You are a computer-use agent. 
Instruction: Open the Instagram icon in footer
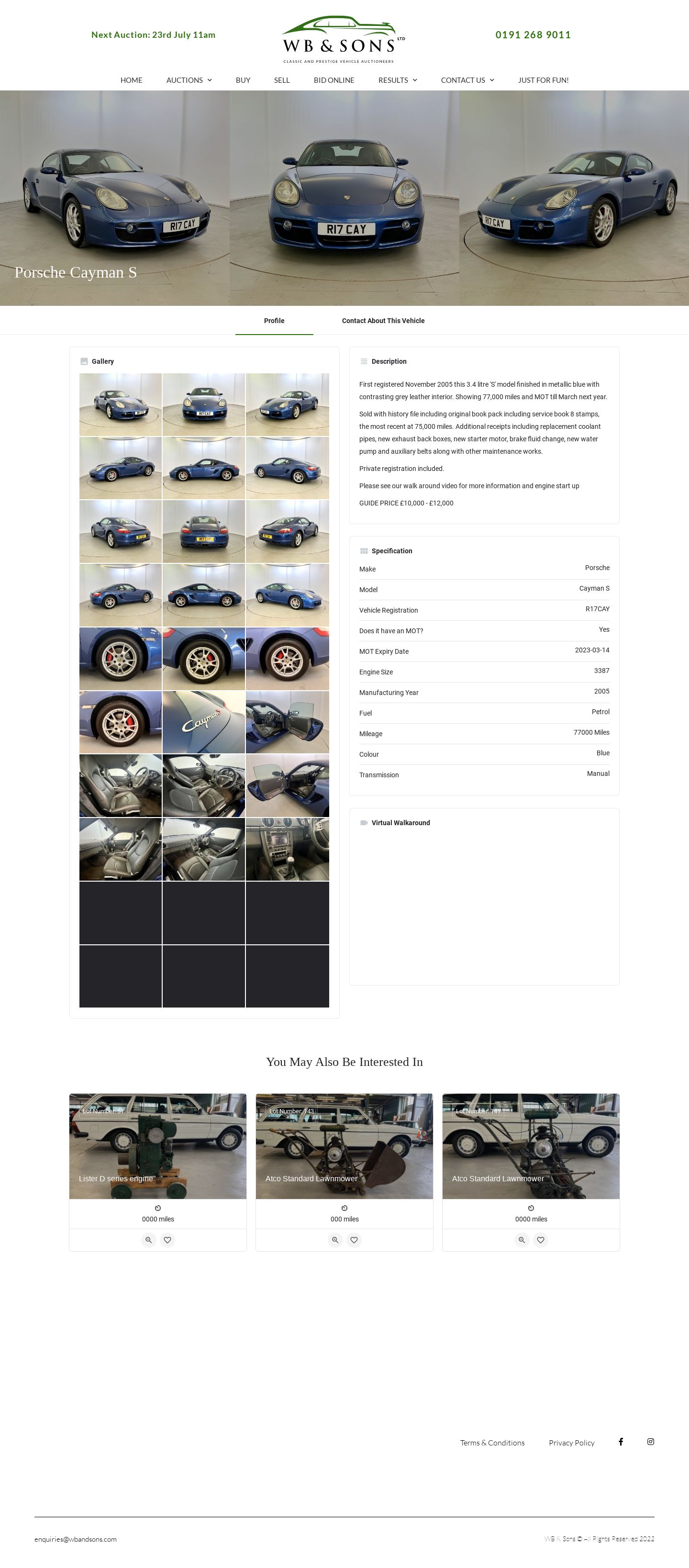(x=650, y=1441)
